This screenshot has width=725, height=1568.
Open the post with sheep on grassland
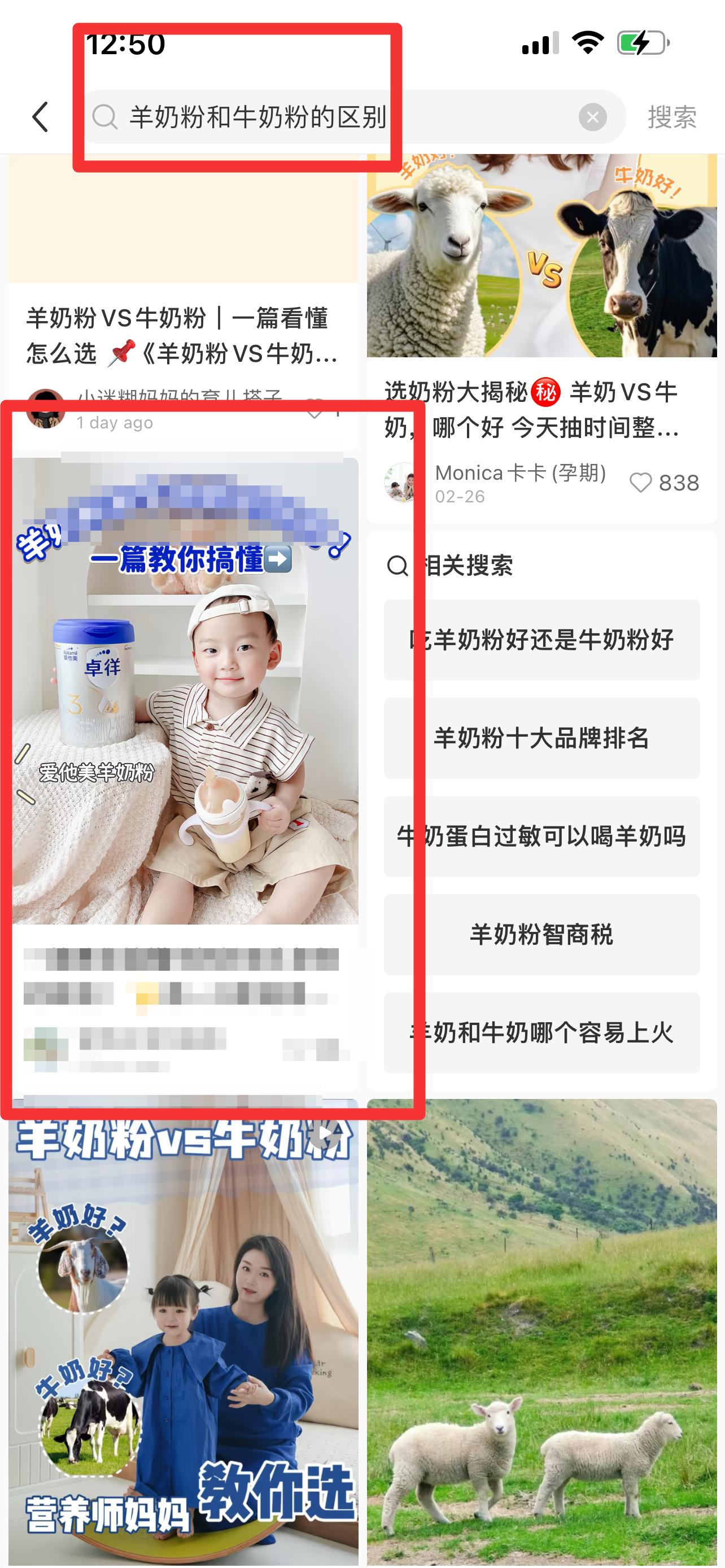[541, 1333]
